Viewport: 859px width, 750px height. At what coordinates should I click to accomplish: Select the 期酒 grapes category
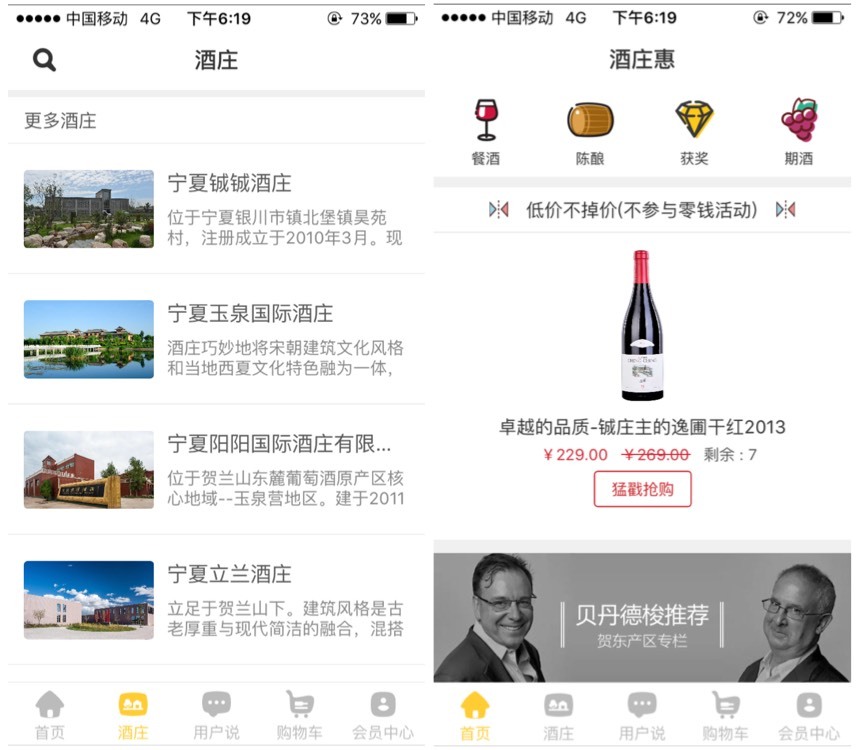click(x=798, y=131)
